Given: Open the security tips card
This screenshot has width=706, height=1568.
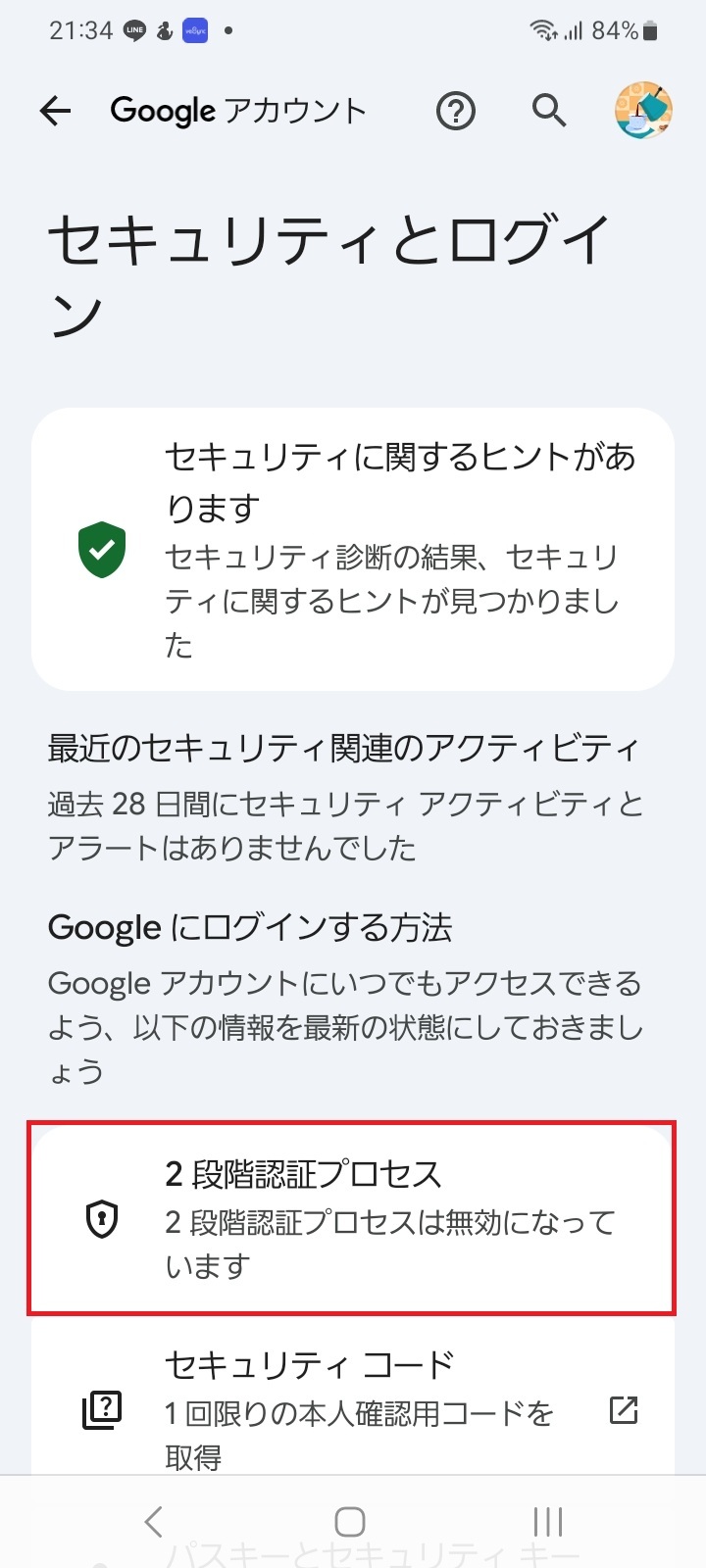Looking at the screenshot, I should point(353,549).
